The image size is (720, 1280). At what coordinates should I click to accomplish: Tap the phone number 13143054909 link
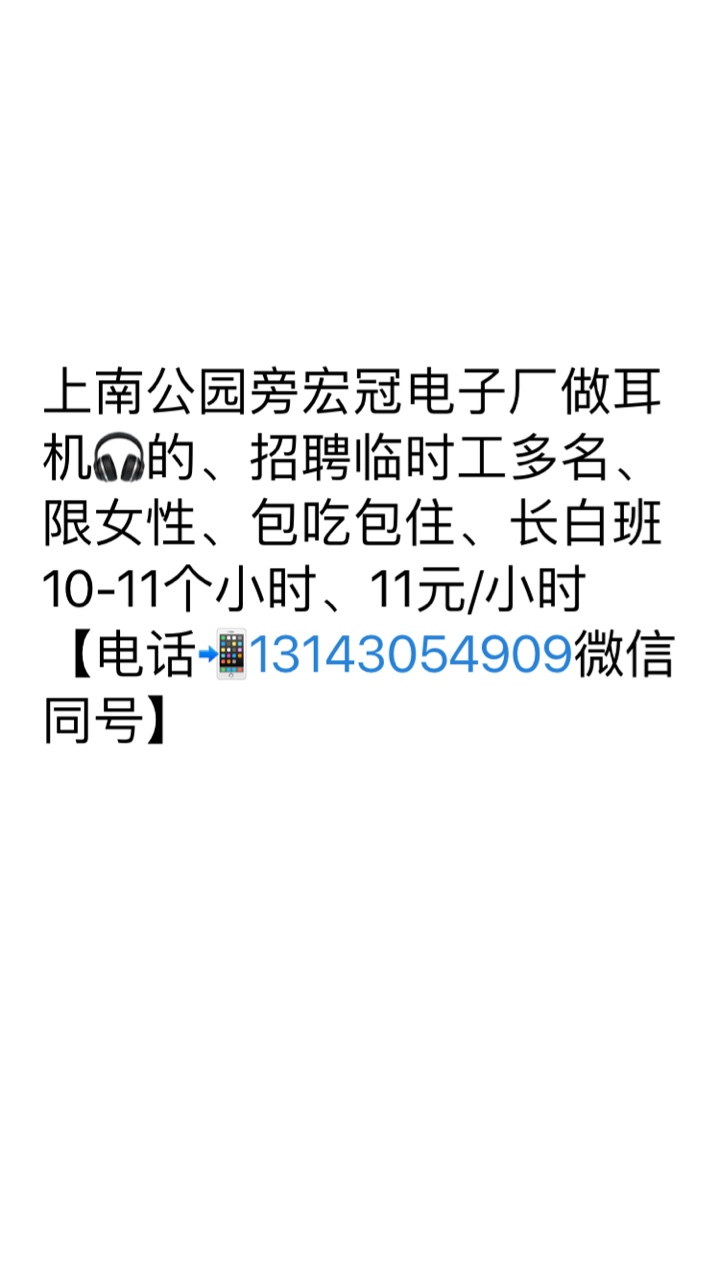tap(410, 657)
